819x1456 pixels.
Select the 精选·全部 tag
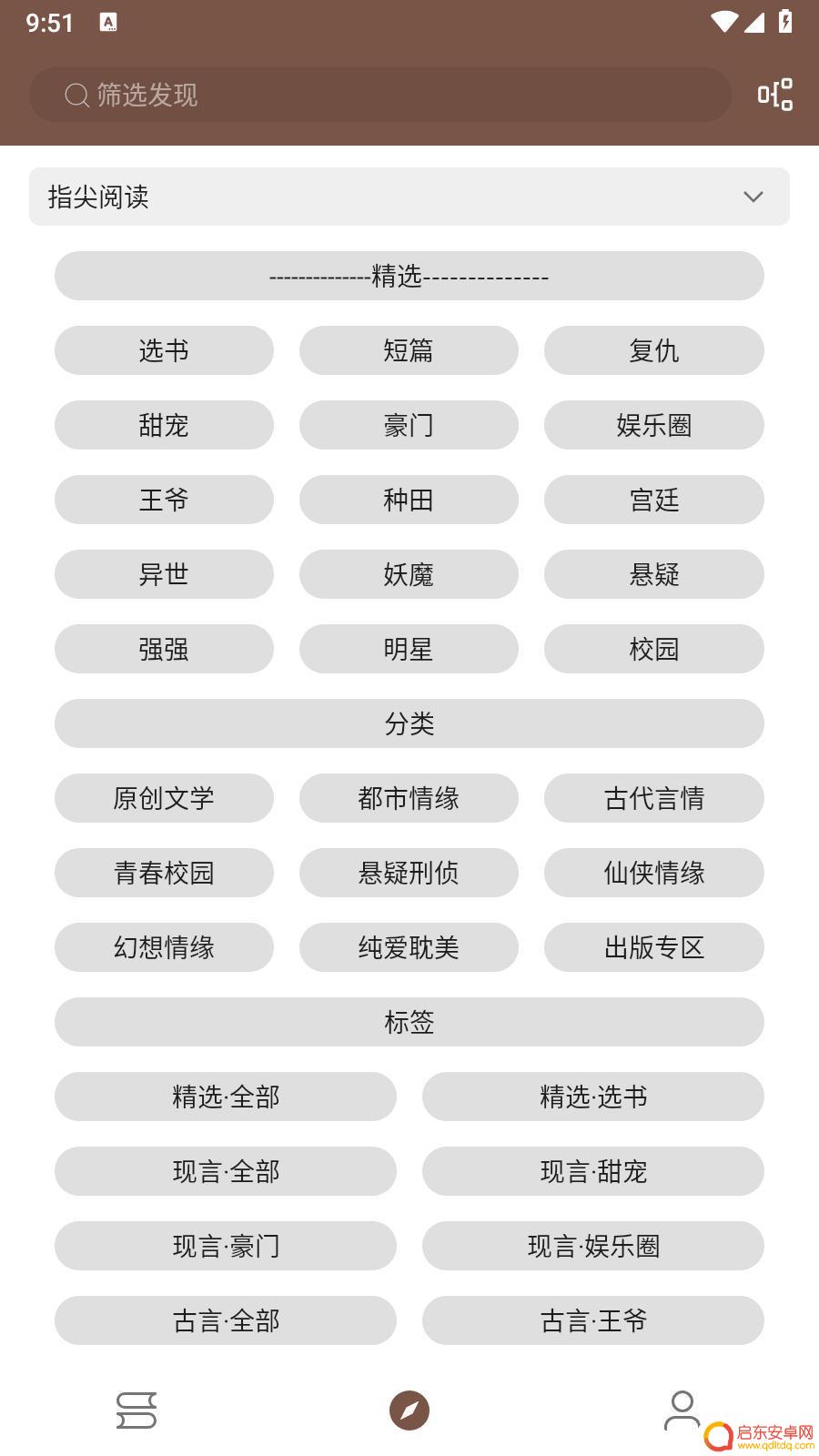(226, 1097)
